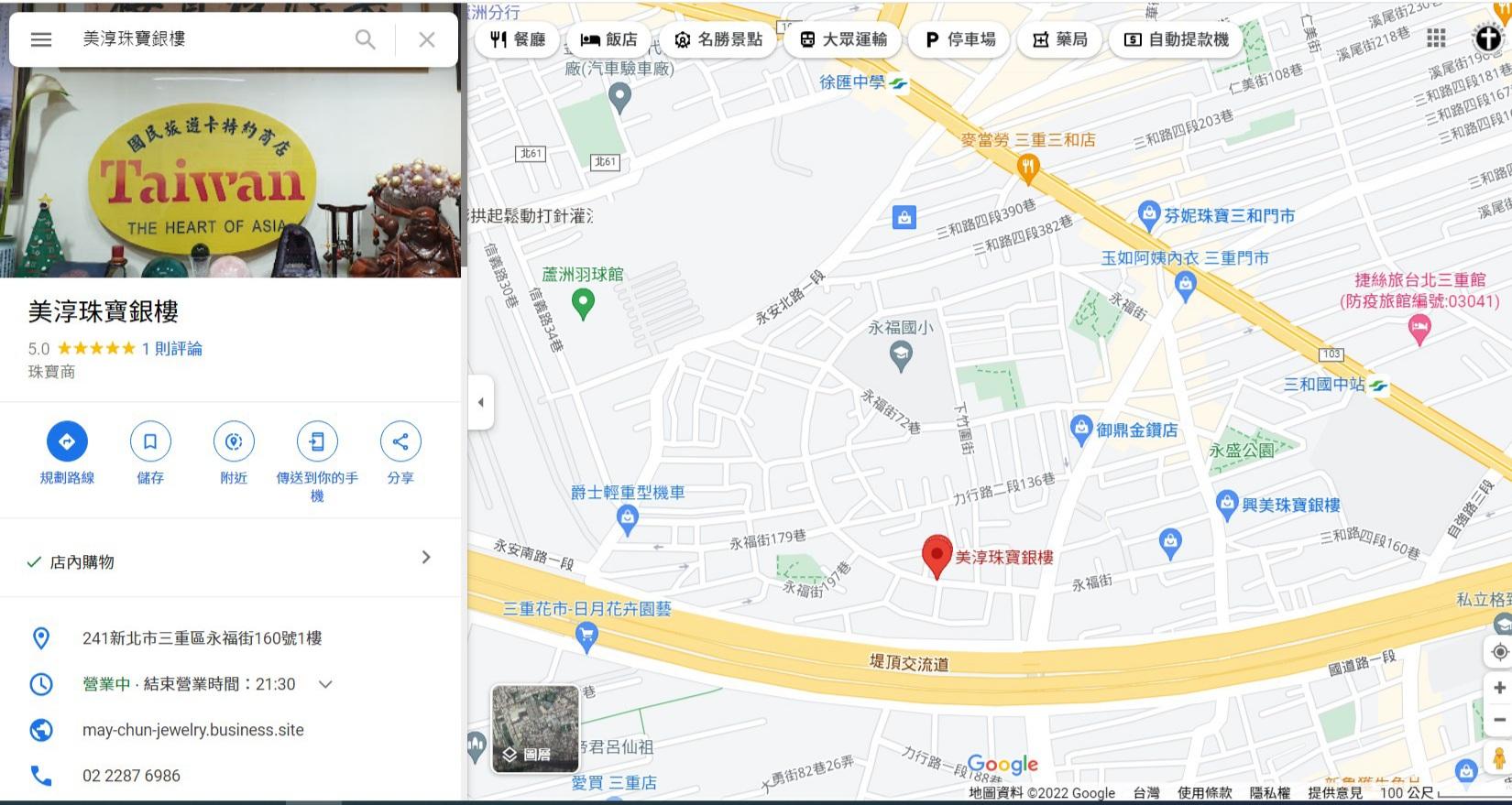Filter the map by 停車場

tap(960, 39)
